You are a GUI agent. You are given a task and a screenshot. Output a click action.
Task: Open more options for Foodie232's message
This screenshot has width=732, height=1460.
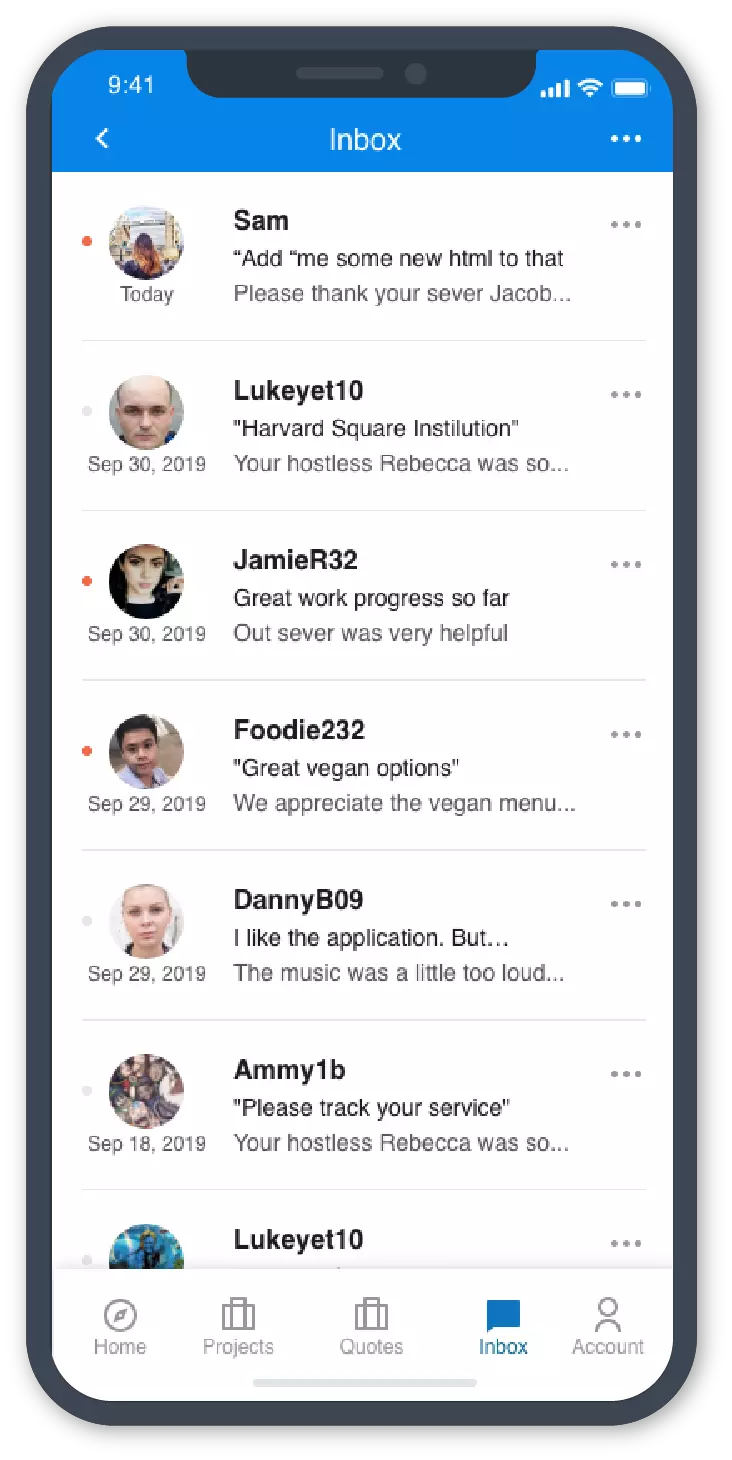tap(626, 735)
